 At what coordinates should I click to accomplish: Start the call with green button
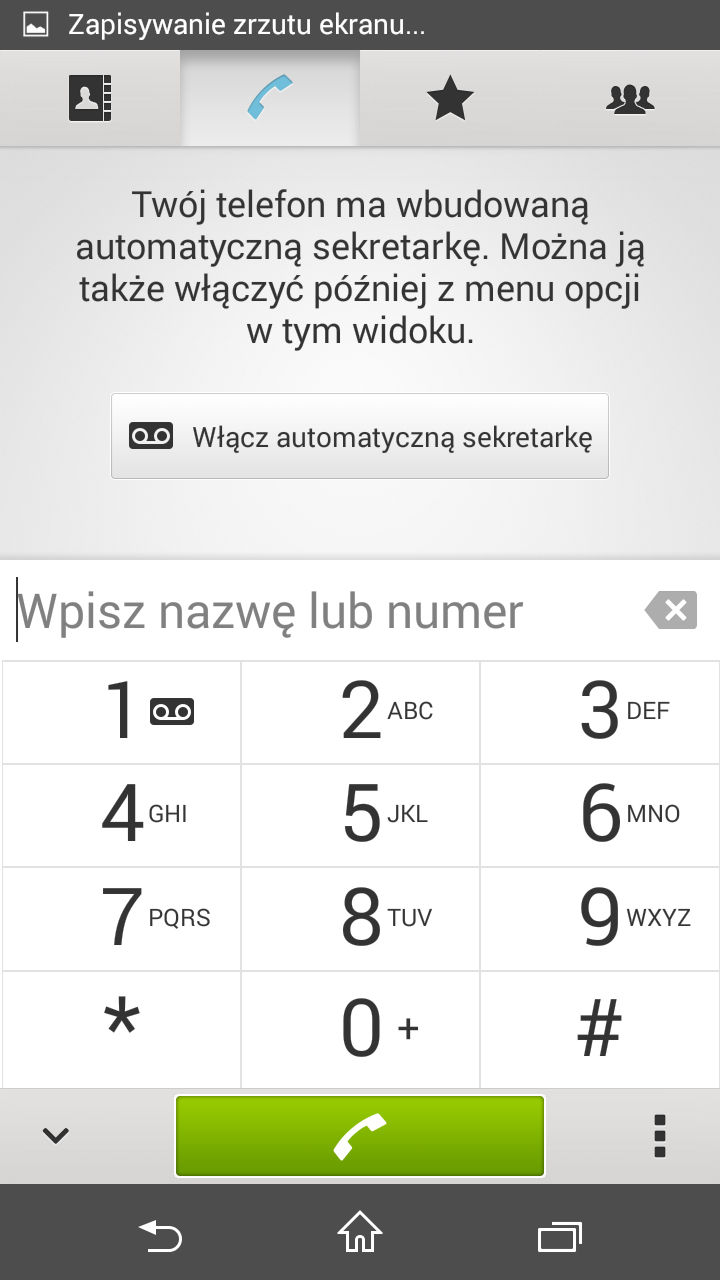point(360,1136)
